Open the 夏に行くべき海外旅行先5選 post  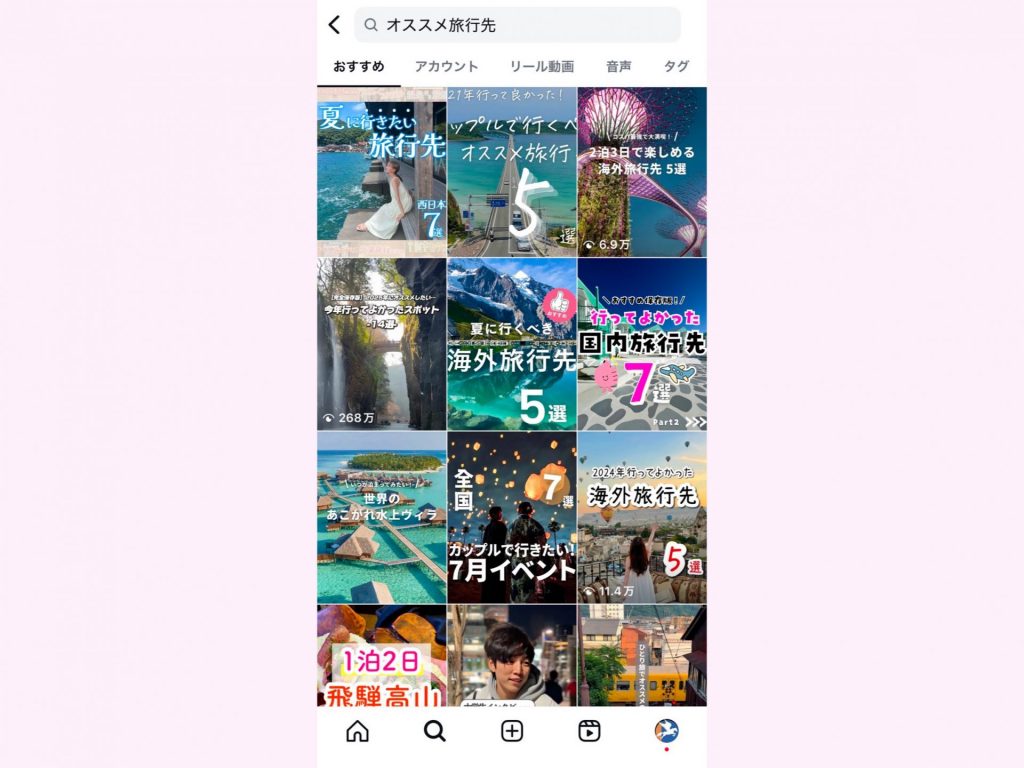pos(511,344)
